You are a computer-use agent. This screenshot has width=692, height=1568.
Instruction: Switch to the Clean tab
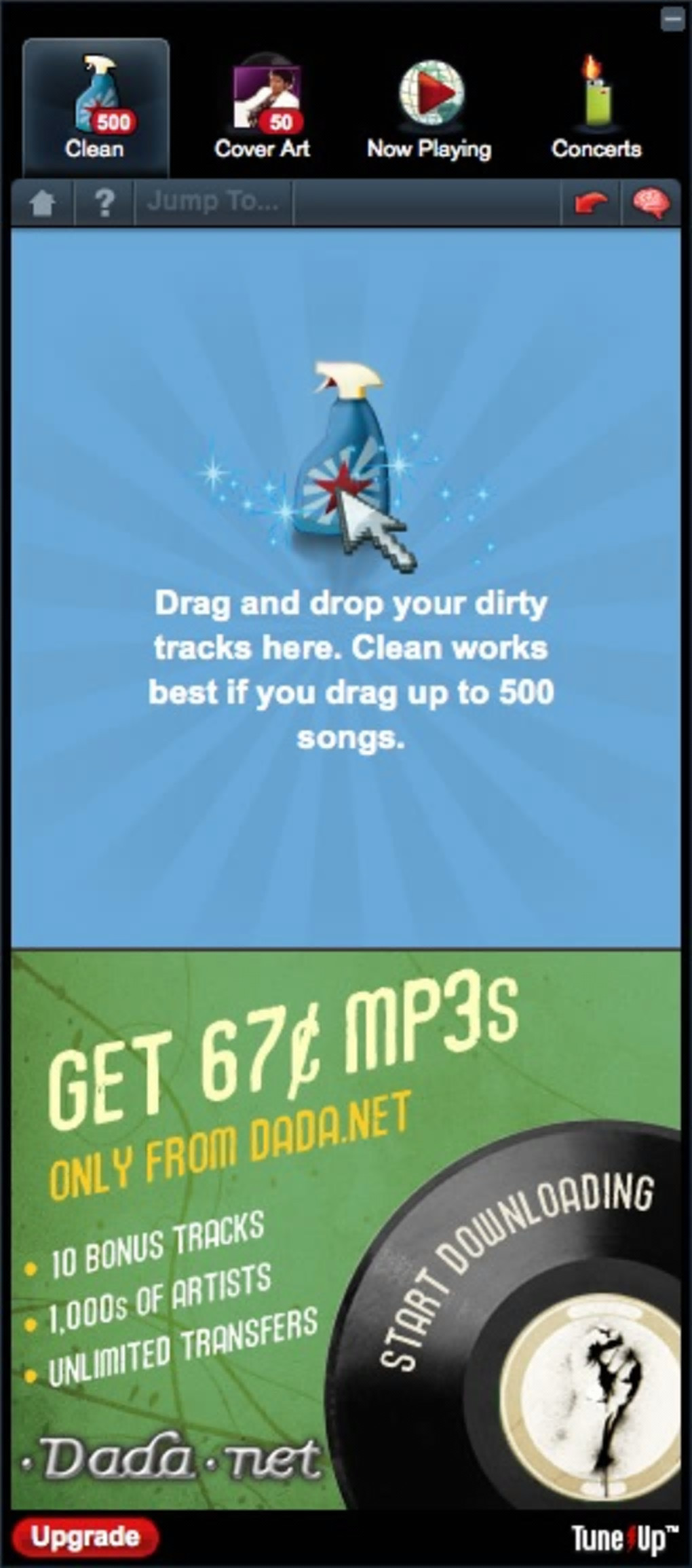(x=96, y=109)
